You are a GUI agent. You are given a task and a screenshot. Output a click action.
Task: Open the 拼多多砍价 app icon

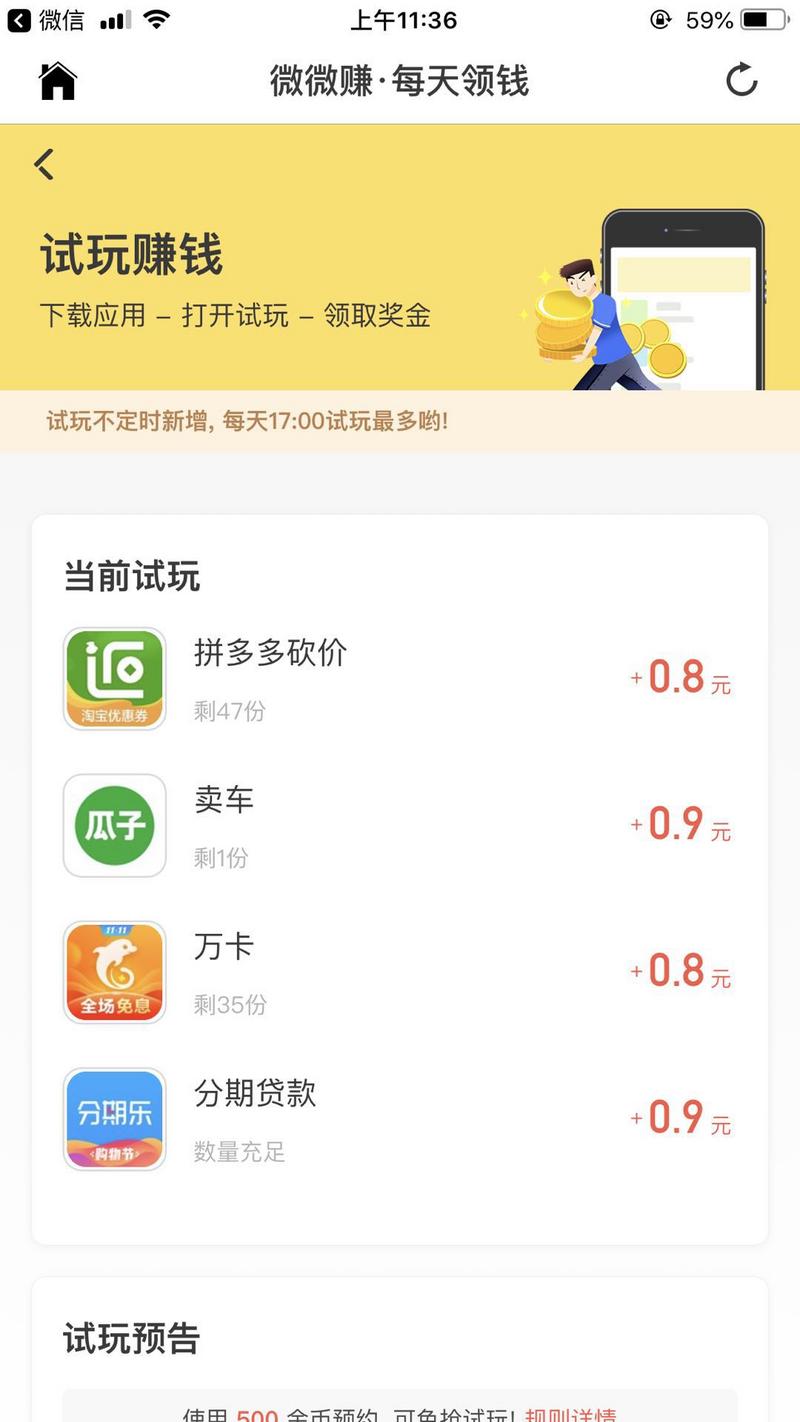[114, 678]
